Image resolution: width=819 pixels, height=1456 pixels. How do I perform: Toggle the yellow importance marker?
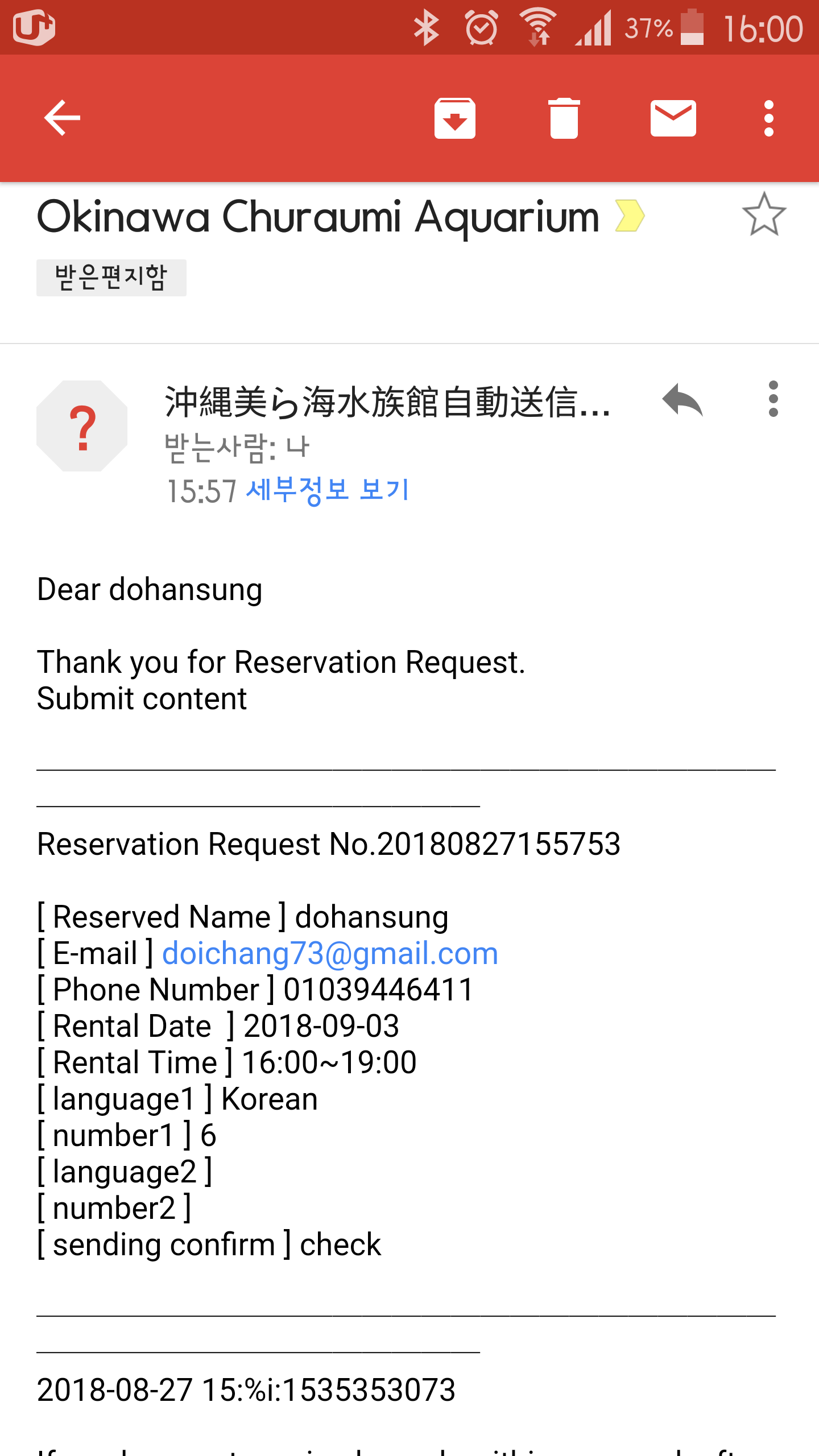[630, 216]
